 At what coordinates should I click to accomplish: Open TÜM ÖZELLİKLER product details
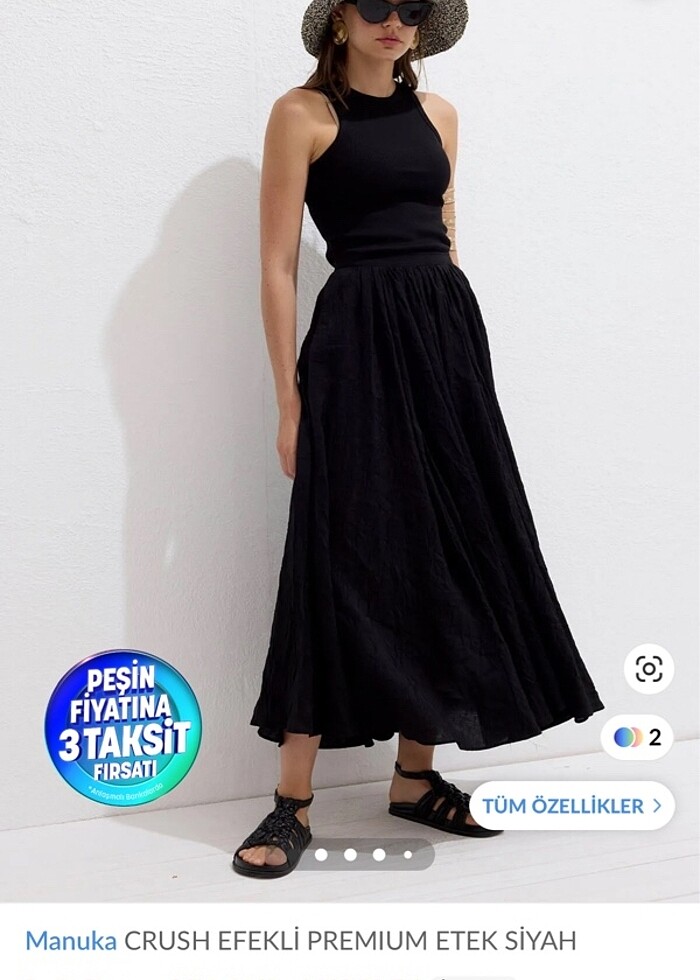(x=572, y=805)
